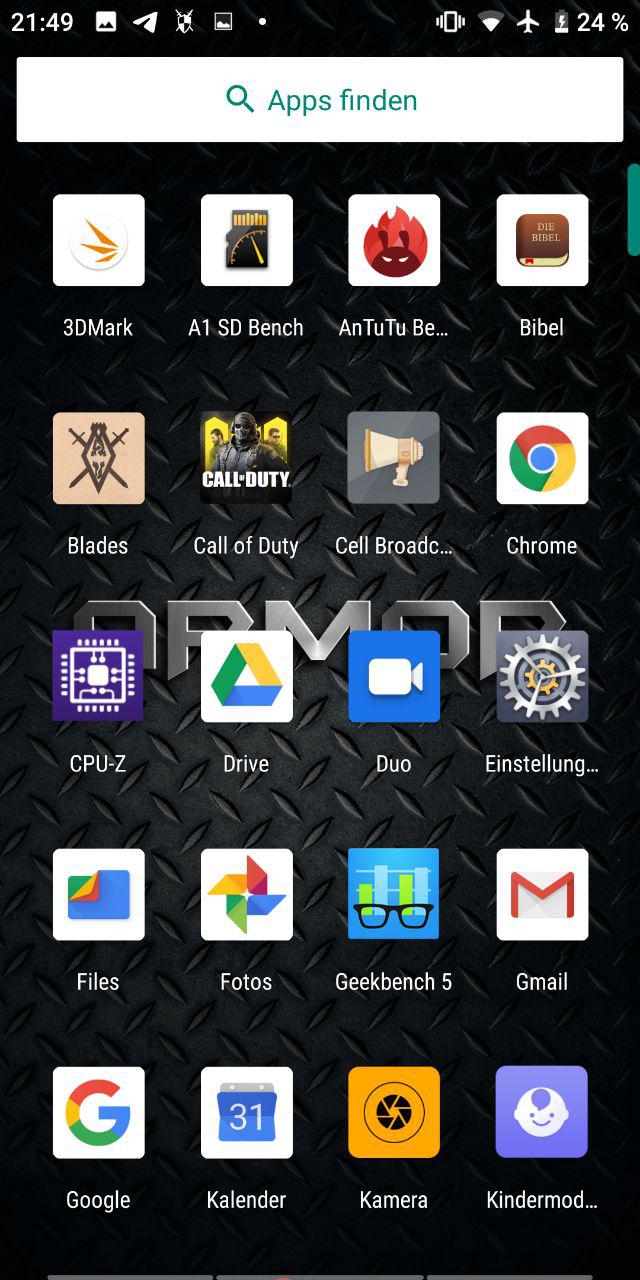640x1280 pixels.
Task: Start Call of Duty
Action: click(246, 458)
